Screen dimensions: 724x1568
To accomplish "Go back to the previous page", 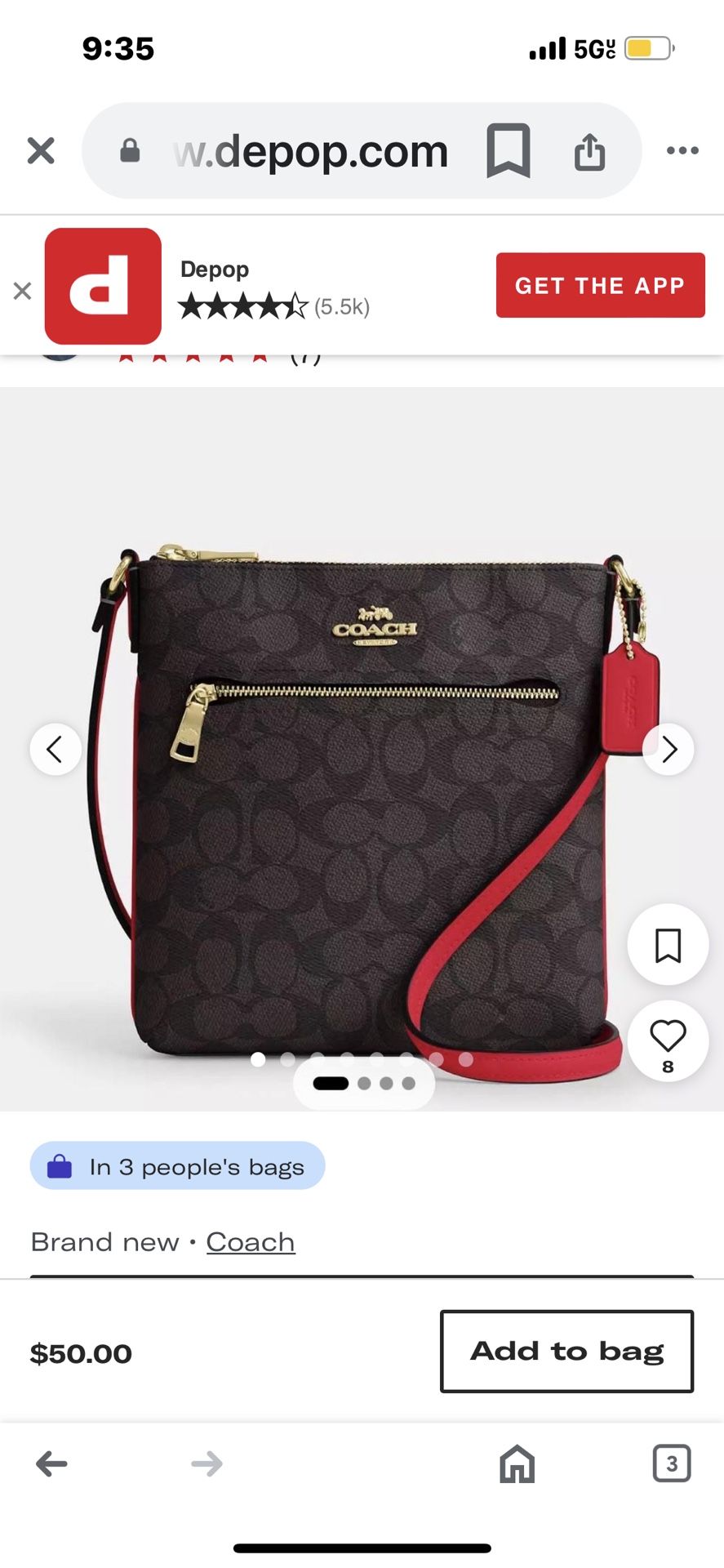I will [51, 1463].
